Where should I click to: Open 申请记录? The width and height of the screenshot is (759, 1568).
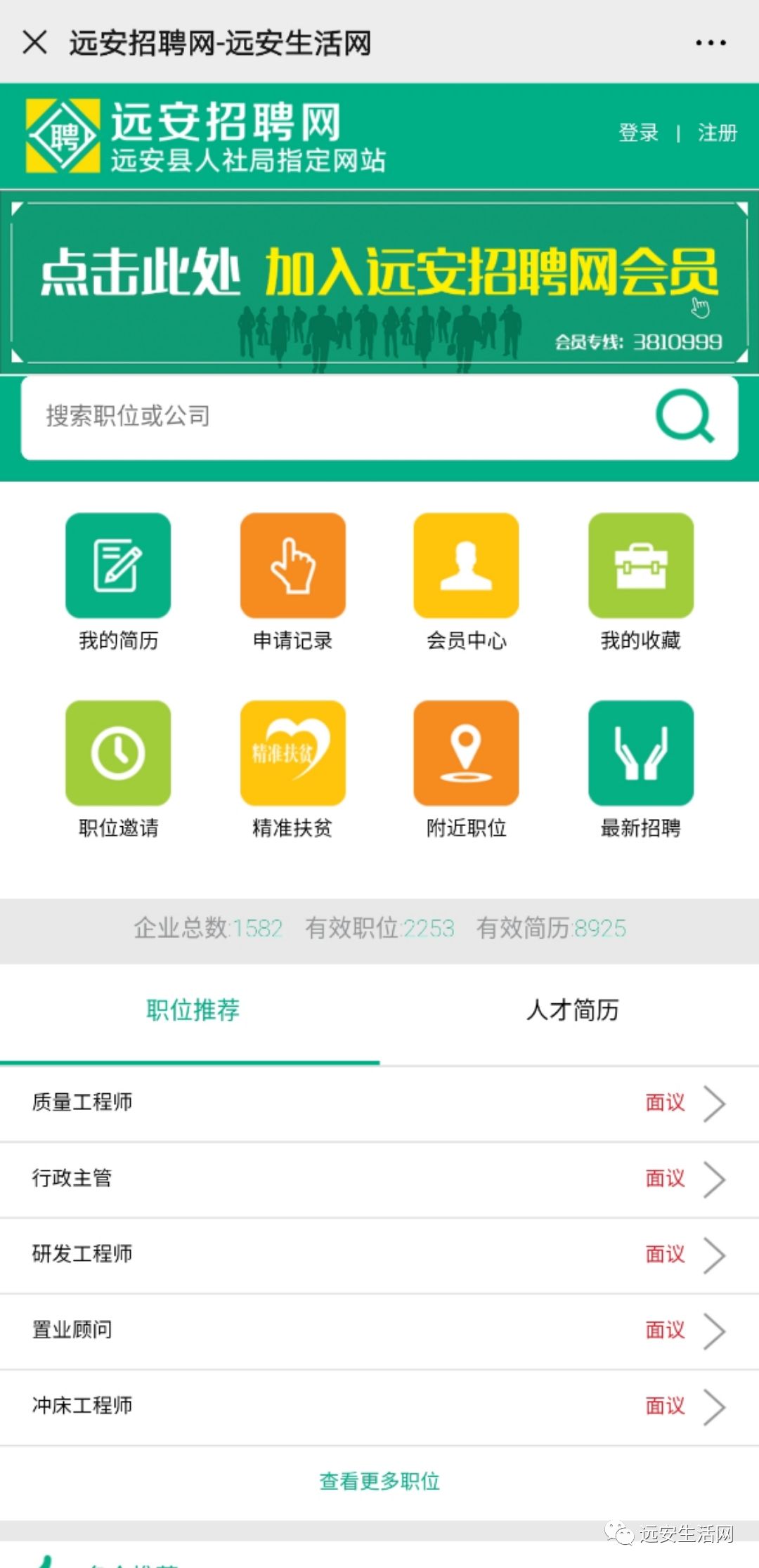292,566
